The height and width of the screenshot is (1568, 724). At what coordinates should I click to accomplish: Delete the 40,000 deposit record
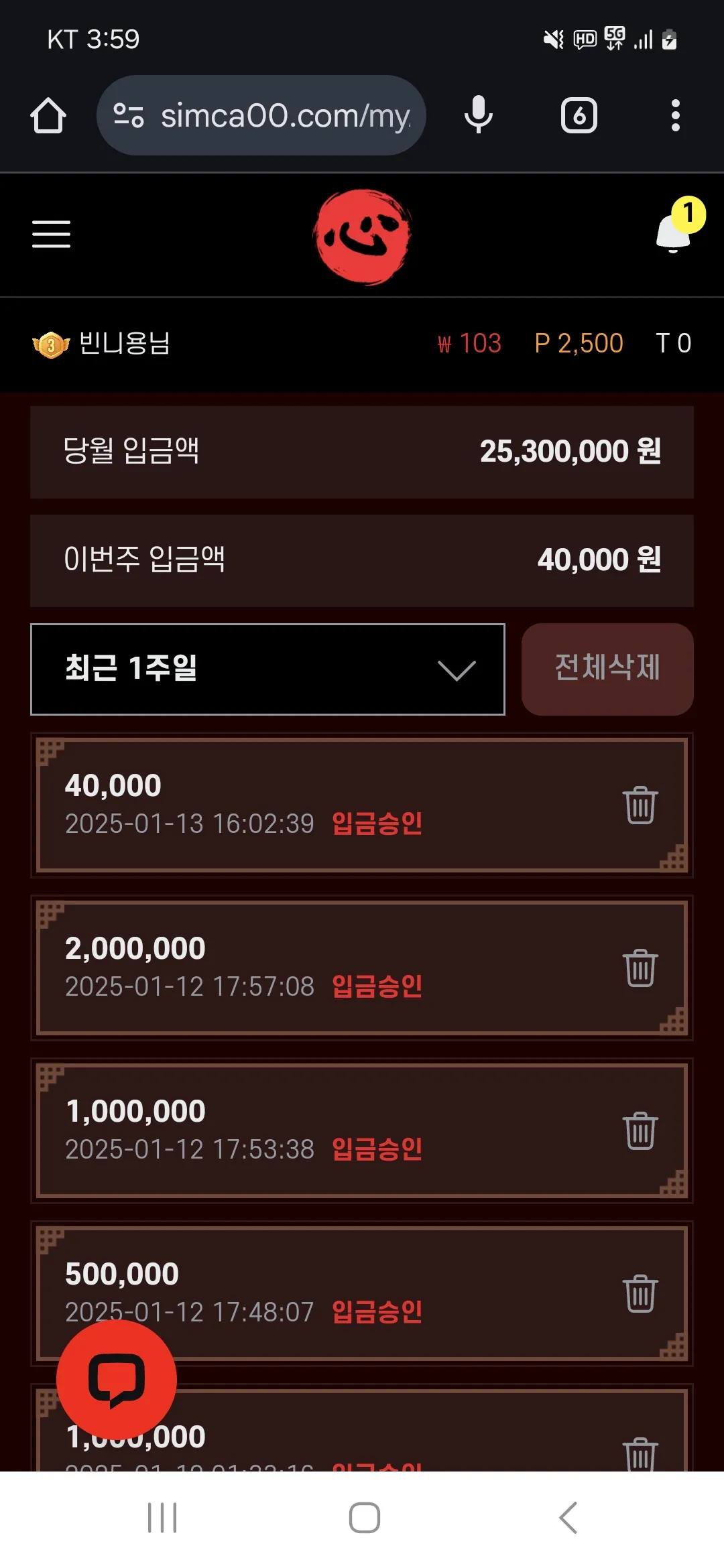pos(640,805)
